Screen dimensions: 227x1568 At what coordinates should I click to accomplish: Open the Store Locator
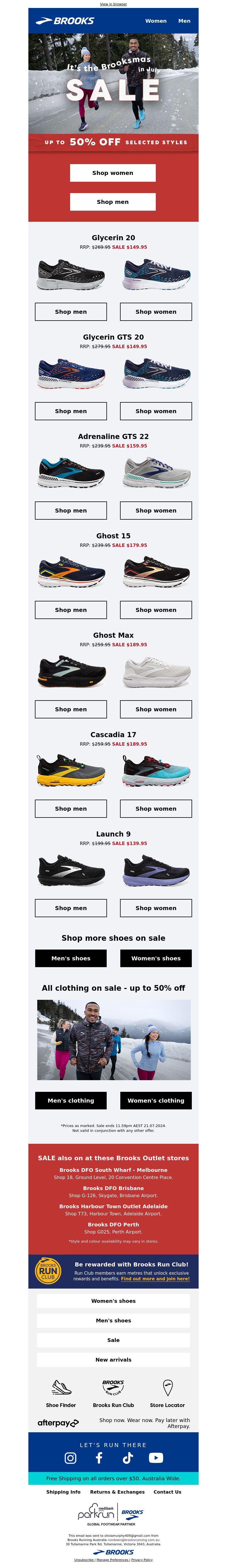[x=167, y=1393]
